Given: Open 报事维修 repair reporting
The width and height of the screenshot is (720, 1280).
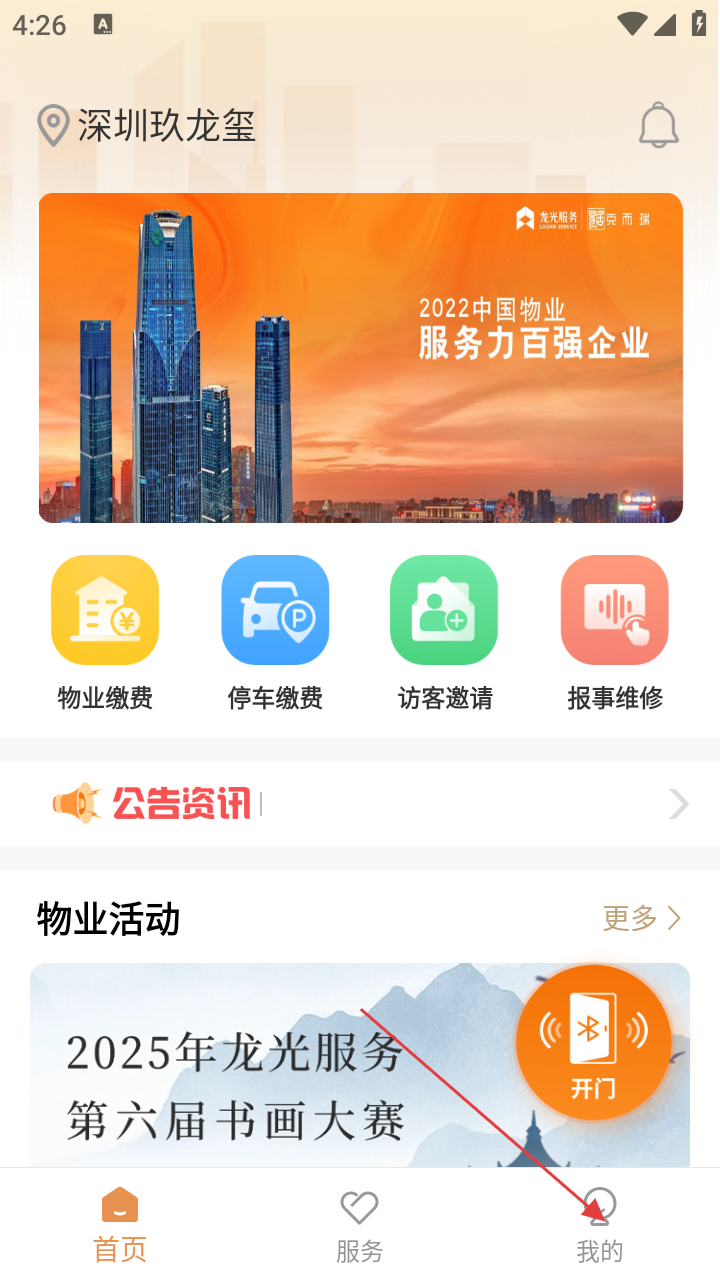Looking at the screenshot, I should tap(615, 632).
